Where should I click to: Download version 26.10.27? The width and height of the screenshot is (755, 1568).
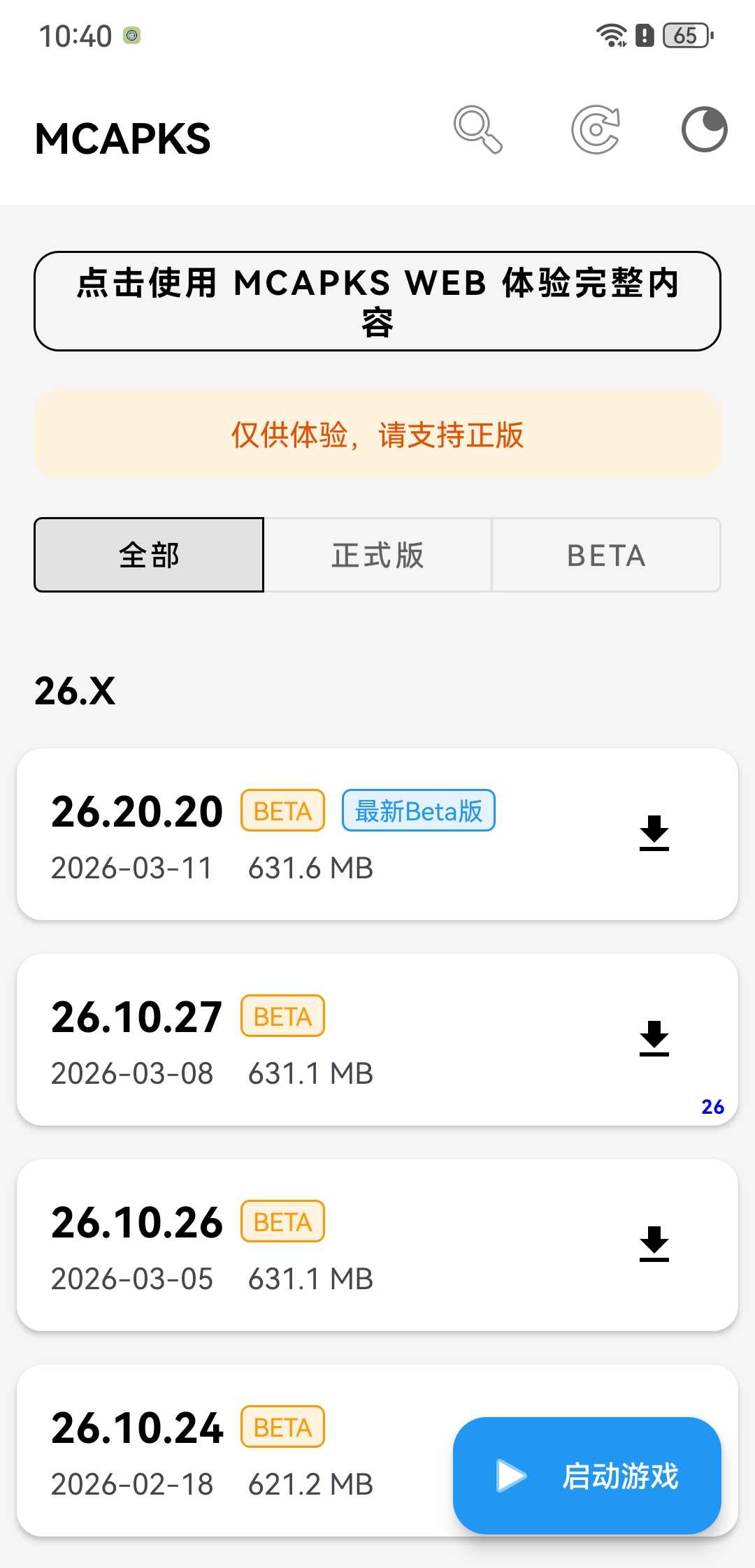click(x=654, y=1039)
